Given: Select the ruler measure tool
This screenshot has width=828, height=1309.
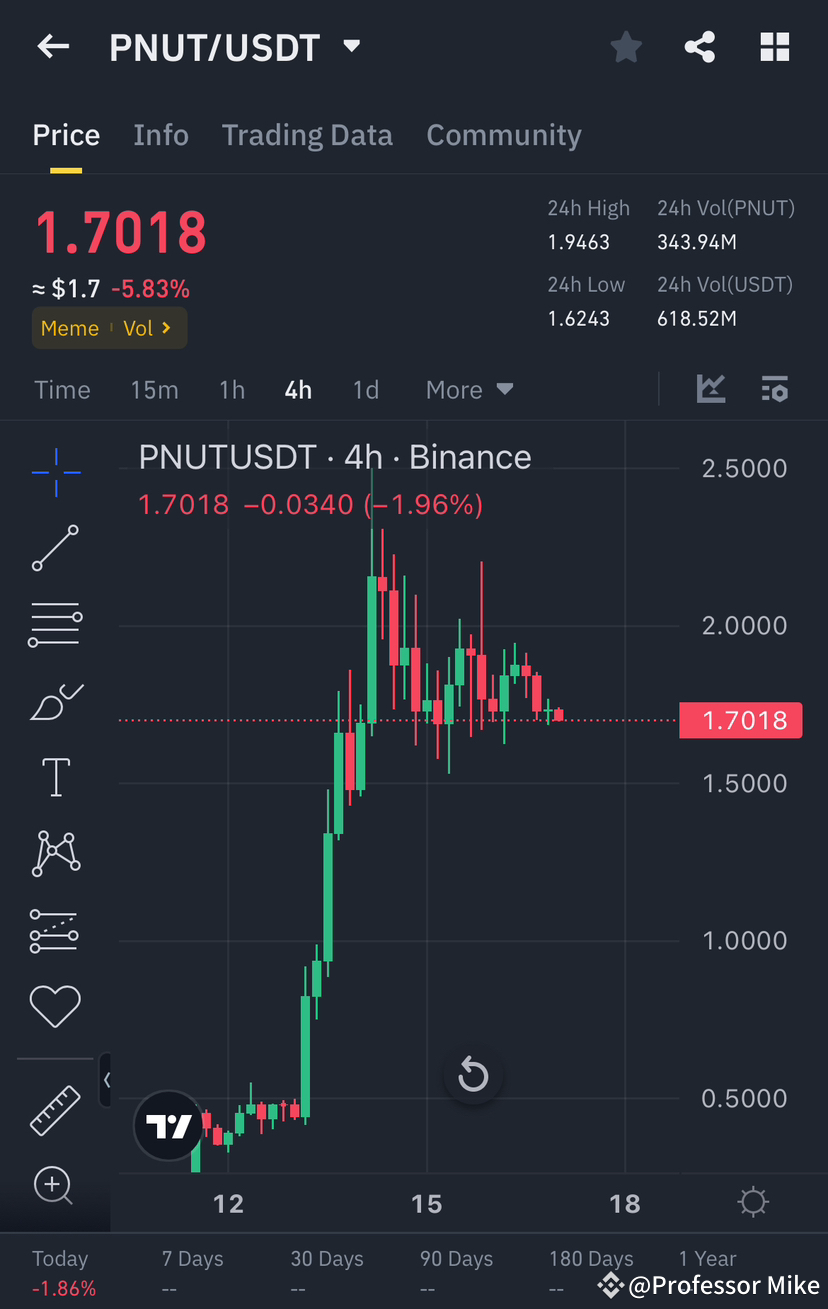Looking at the screenshot, I should 55,1110.
